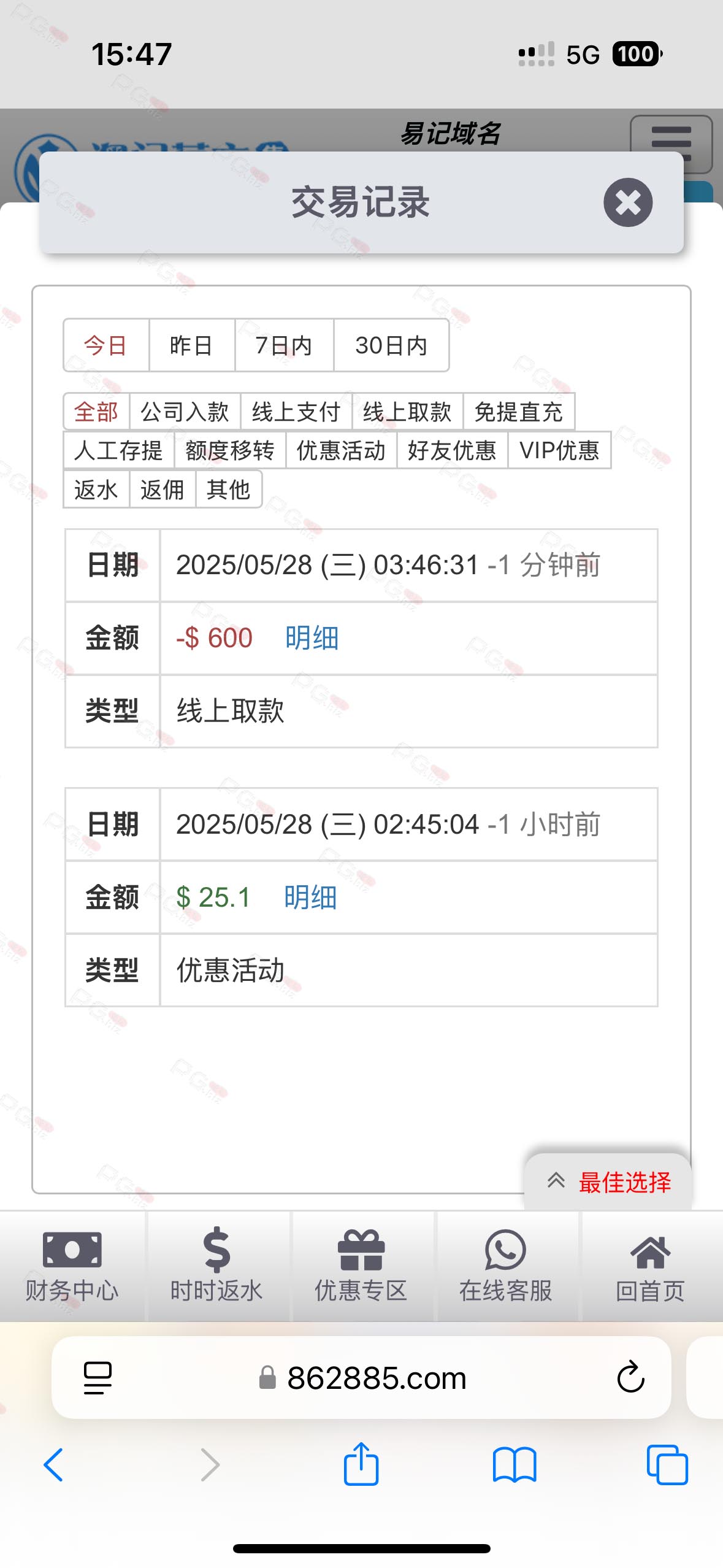The image size is (723, 1568).
Task: Switch to the 昨日 date filter
Action: (x=191, y=345)
